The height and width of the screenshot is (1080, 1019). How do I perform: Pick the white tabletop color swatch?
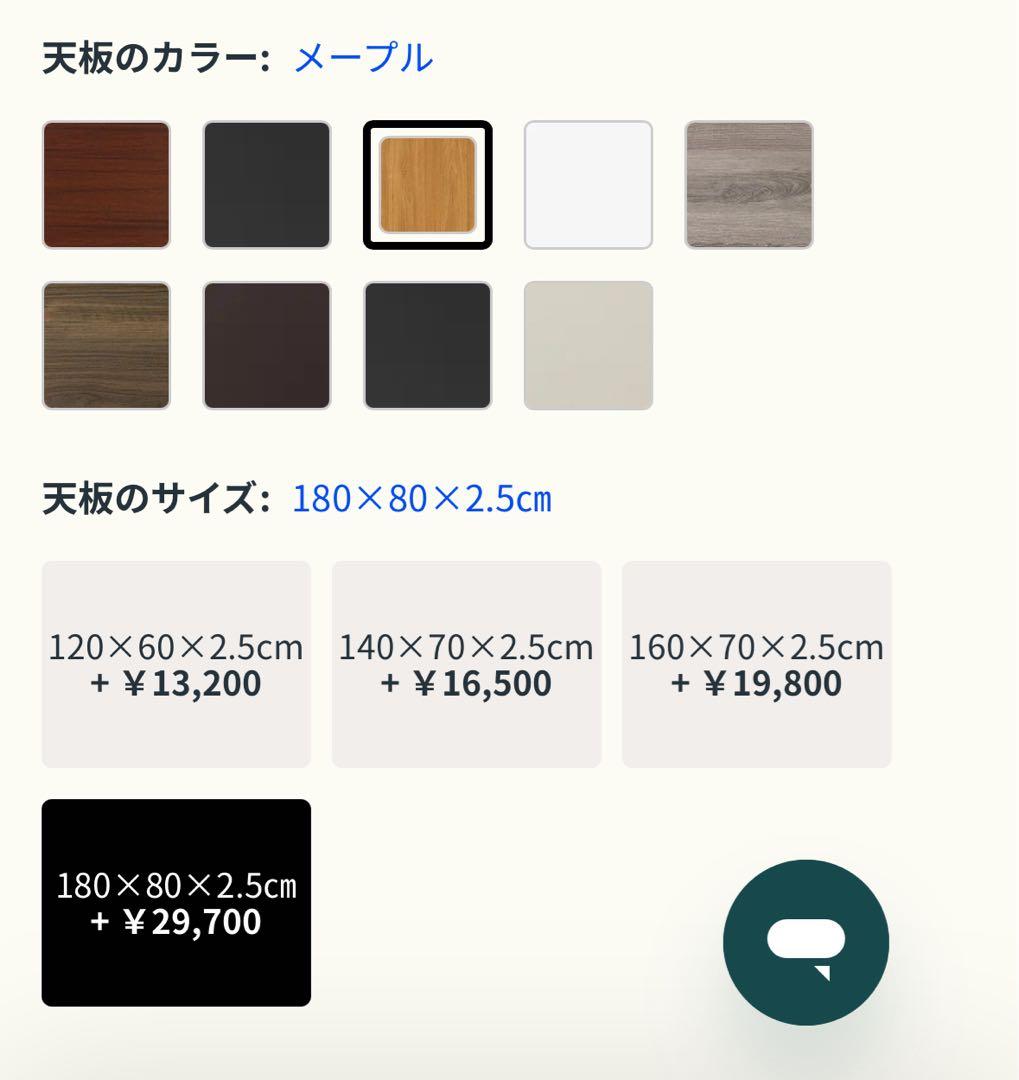[x=588, y=185]
